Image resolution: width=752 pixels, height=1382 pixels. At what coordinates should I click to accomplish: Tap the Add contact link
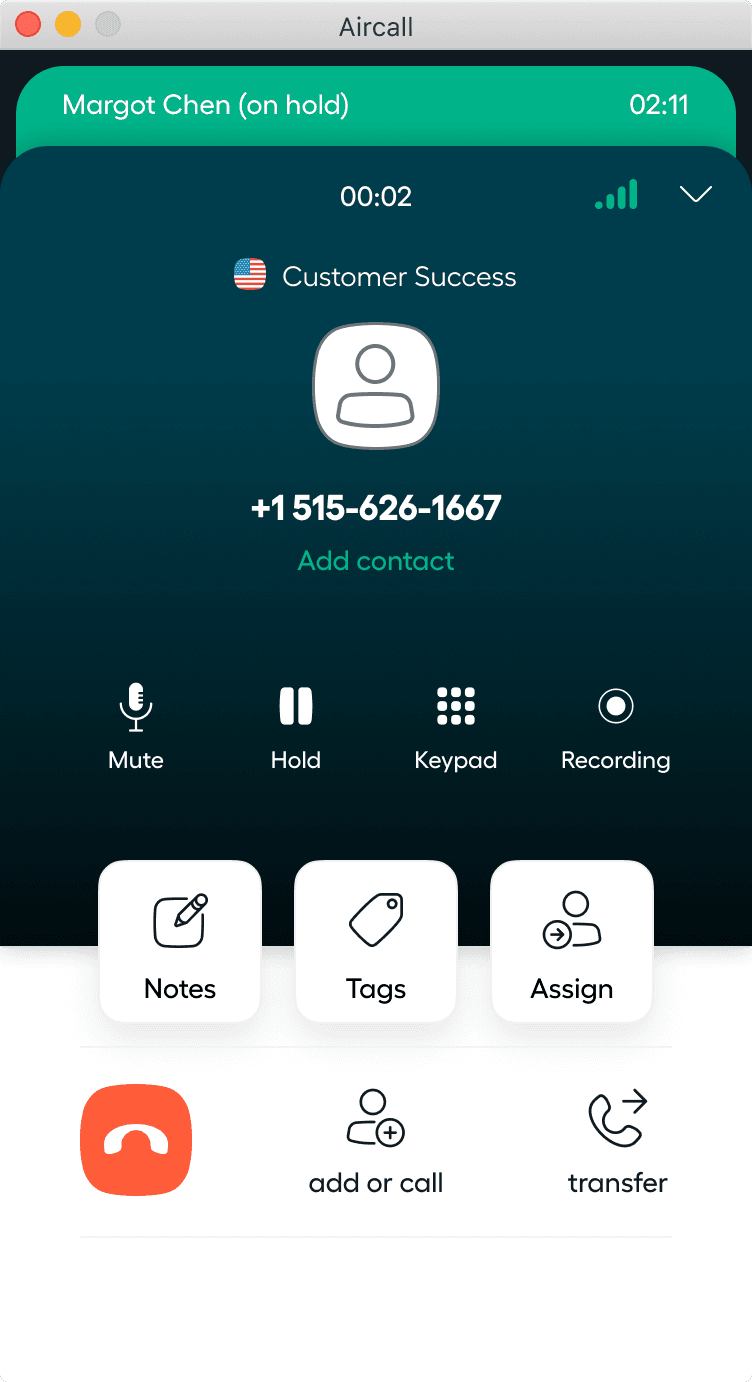[x=376, y=561]
